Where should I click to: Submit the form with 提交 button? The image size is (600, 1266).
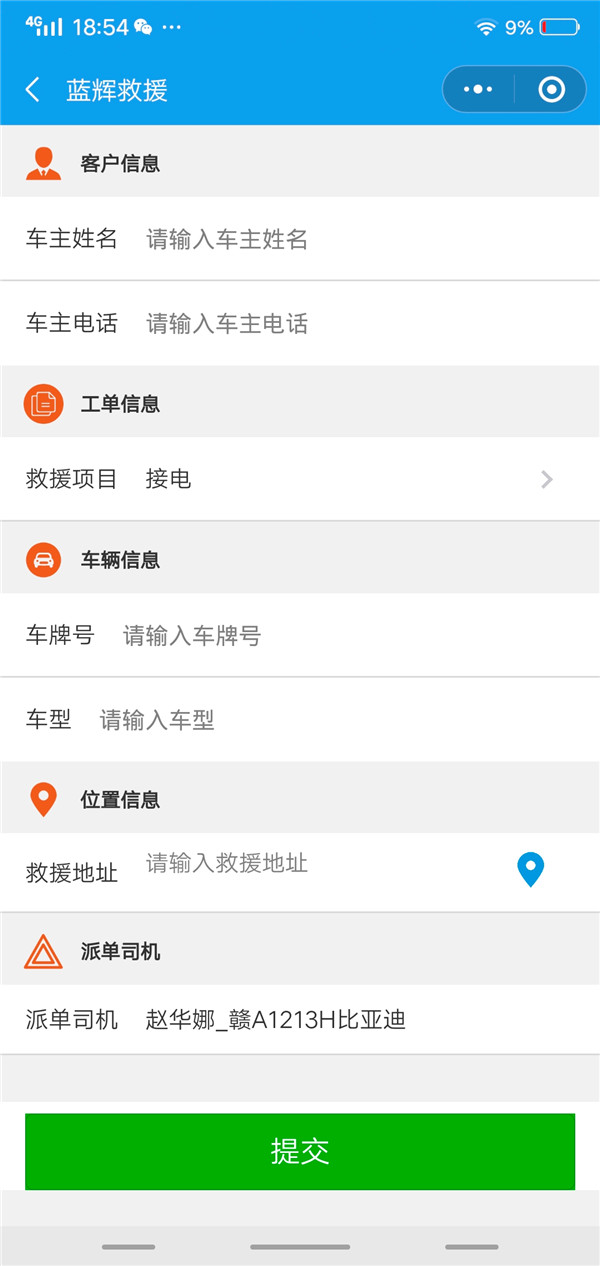300,1151
